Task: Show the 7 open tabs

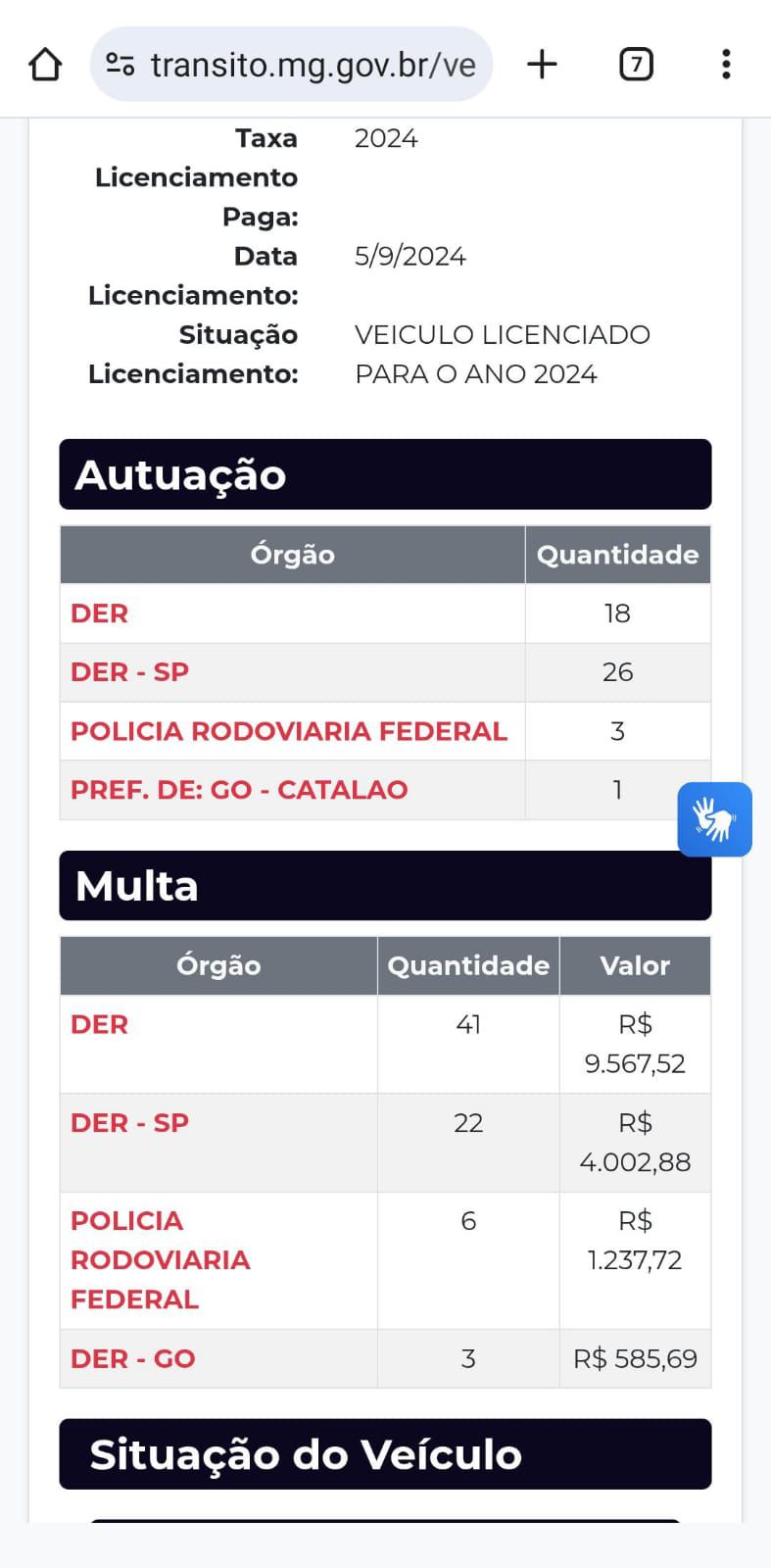Action: coord(636,65)
